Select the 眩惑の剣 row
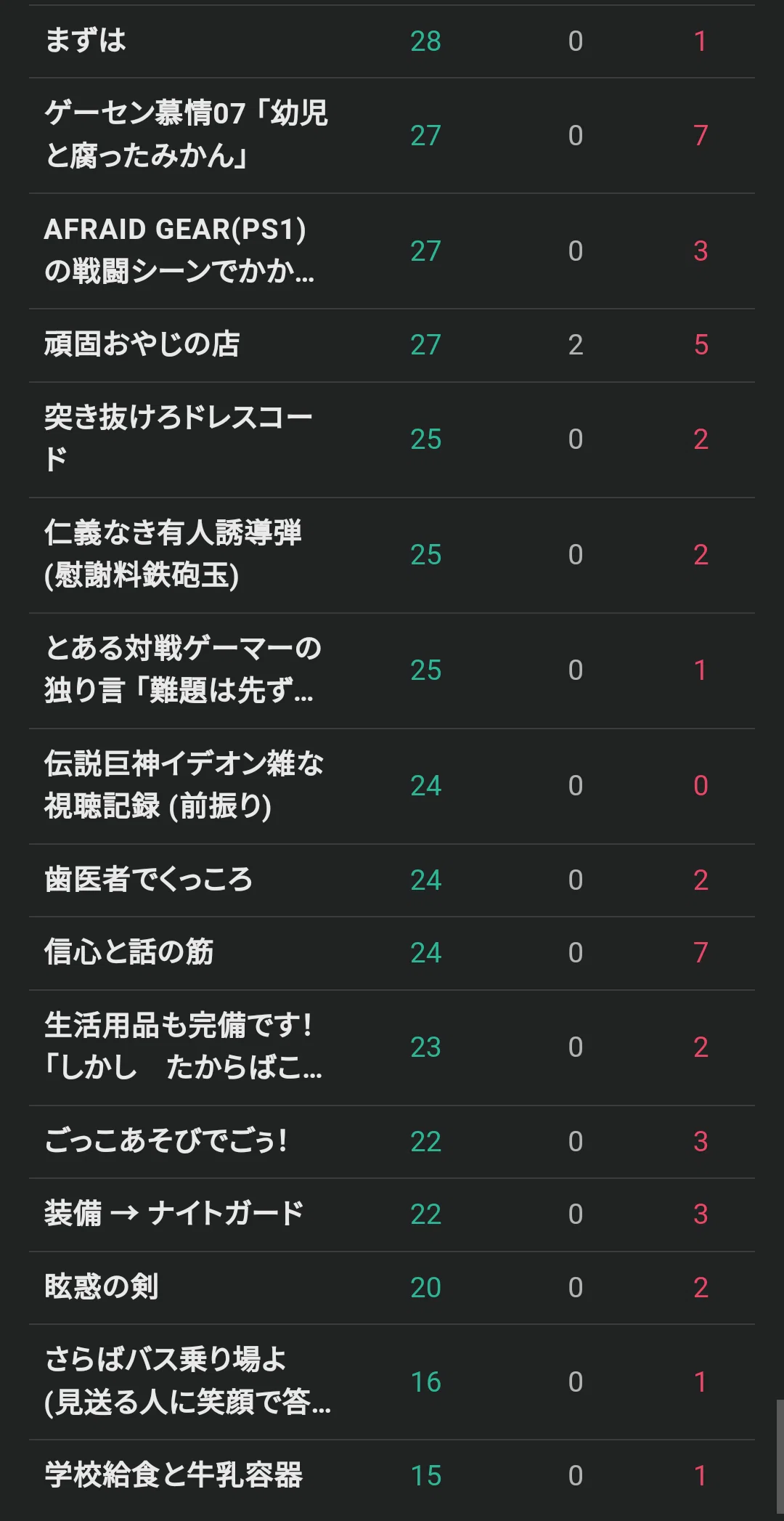The width and height of the screenshot is (784, 1521). [392, 1288]
